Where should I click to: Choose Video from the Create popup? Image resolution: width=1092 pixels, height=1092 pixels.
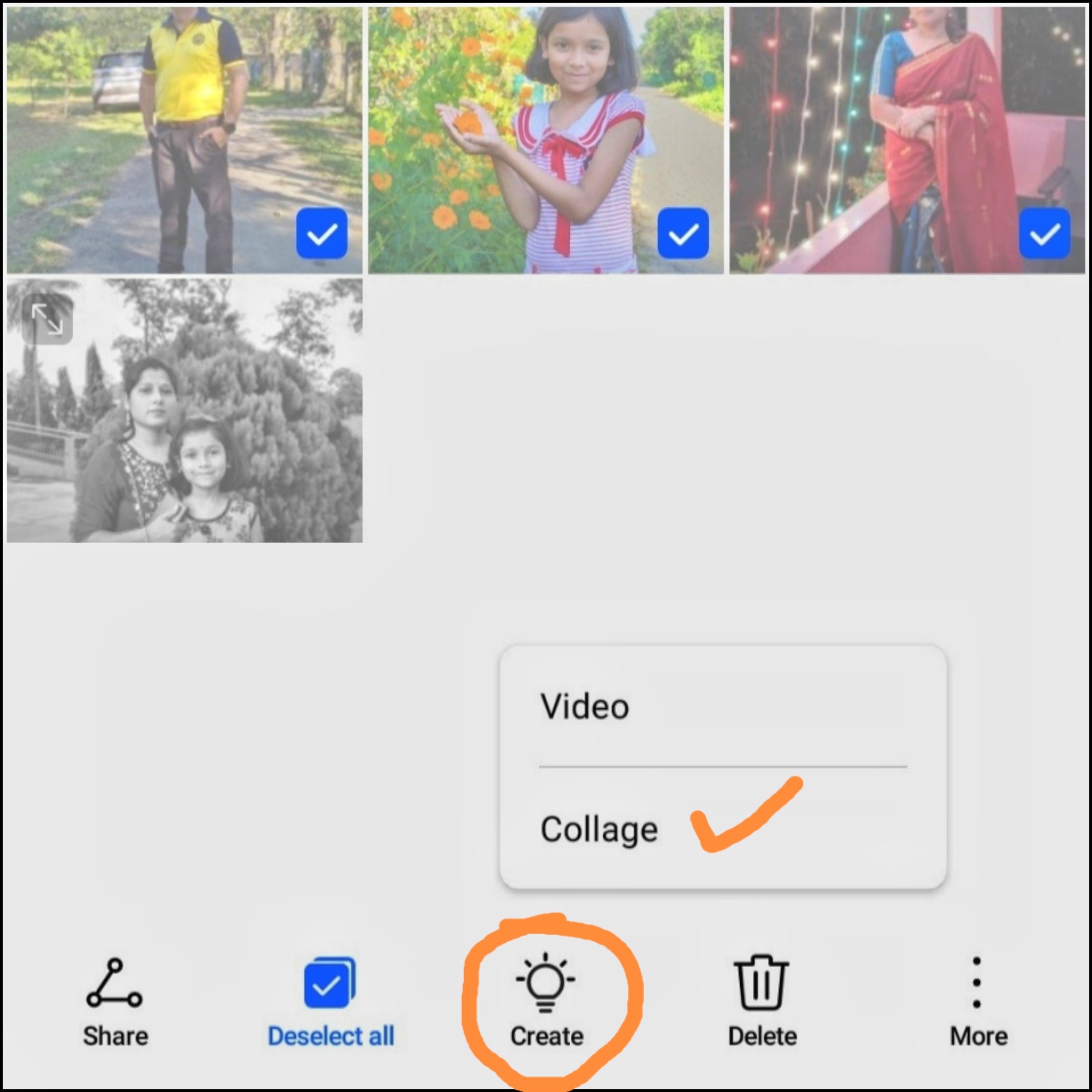(585, 707)
